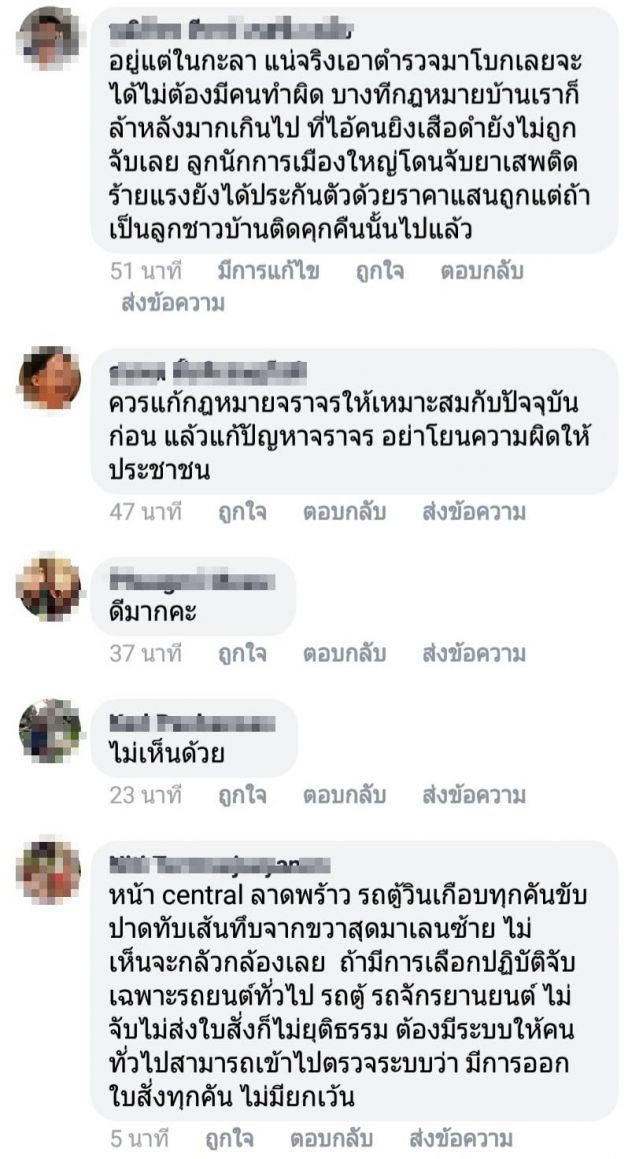Message the author of 'ดีมากคะ'
The image size is (628, 1159).
click(x=473, y=654)
